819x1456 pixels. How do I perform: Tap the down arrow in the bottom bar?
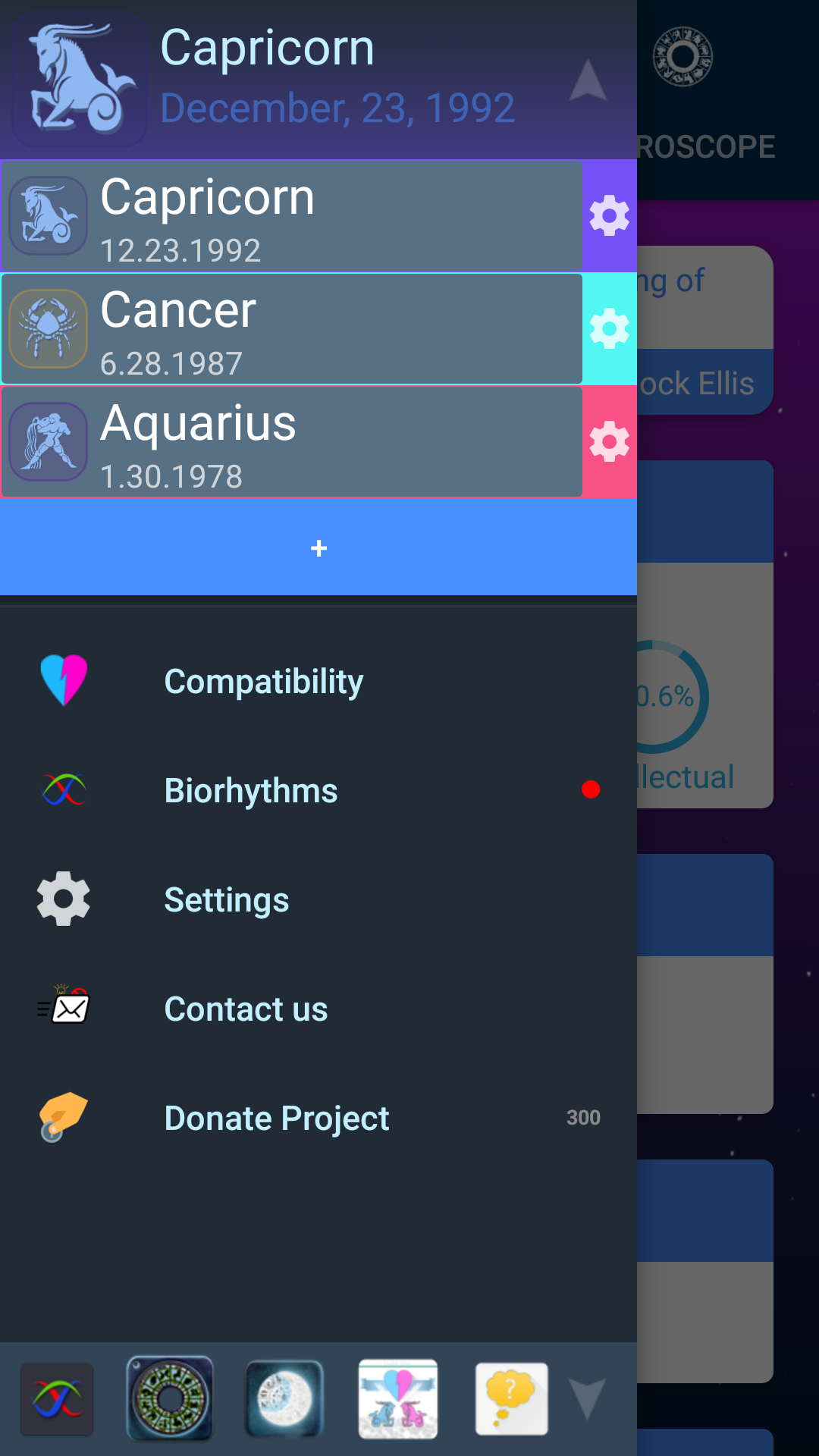click(588, 1399)
